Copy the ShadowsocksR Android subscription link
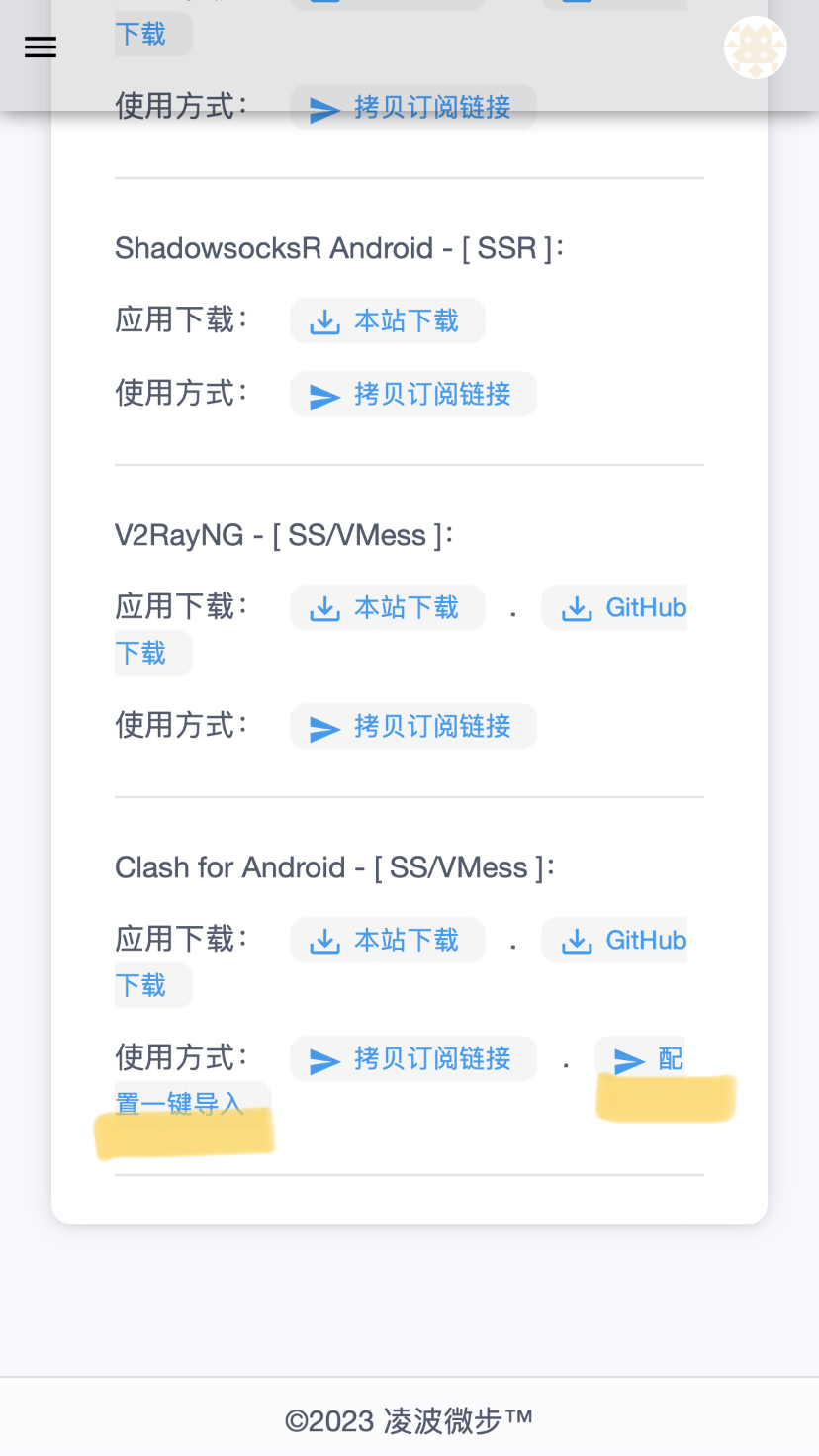This screenshot has width=819, height=1456. 412,395
